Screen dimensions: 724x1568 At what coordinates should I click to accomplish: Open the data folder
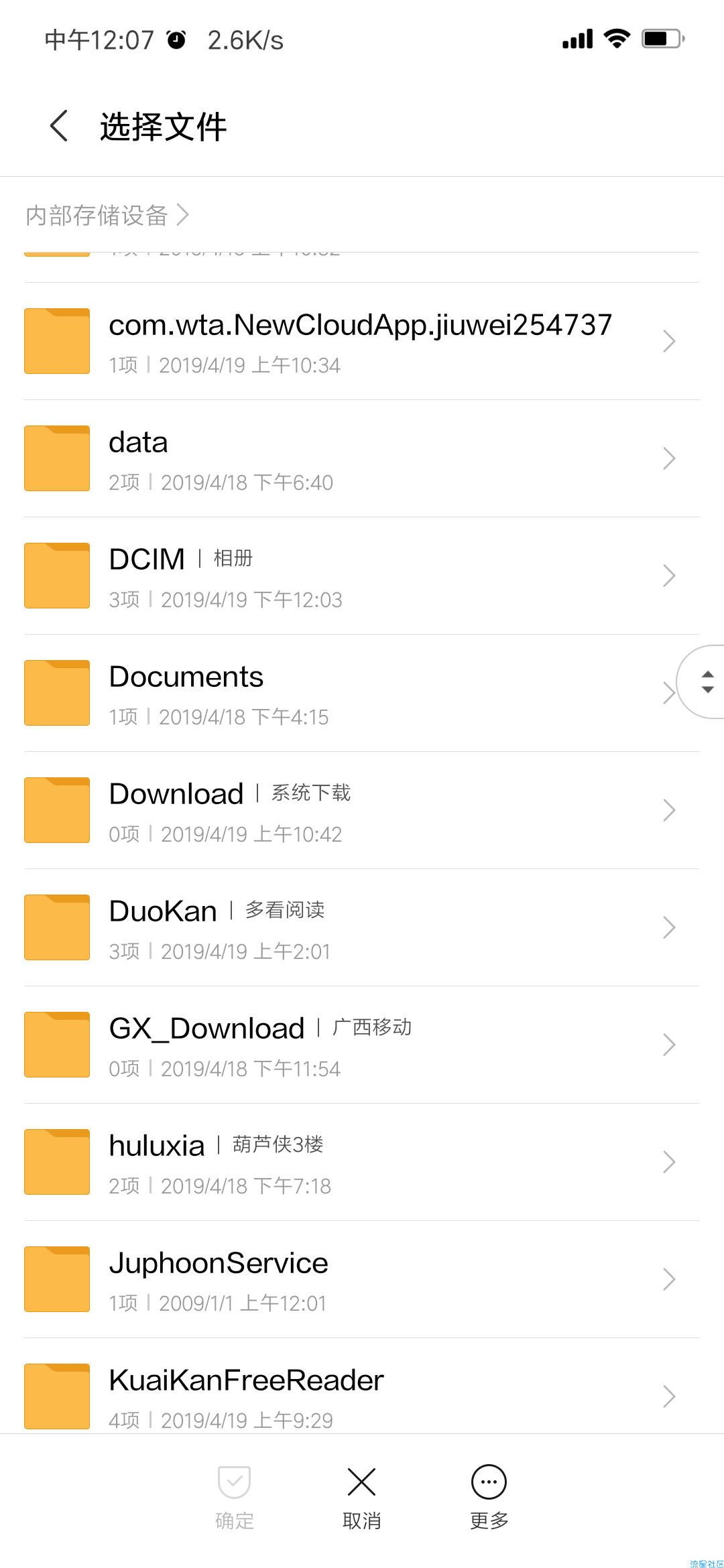pos(362,458)
